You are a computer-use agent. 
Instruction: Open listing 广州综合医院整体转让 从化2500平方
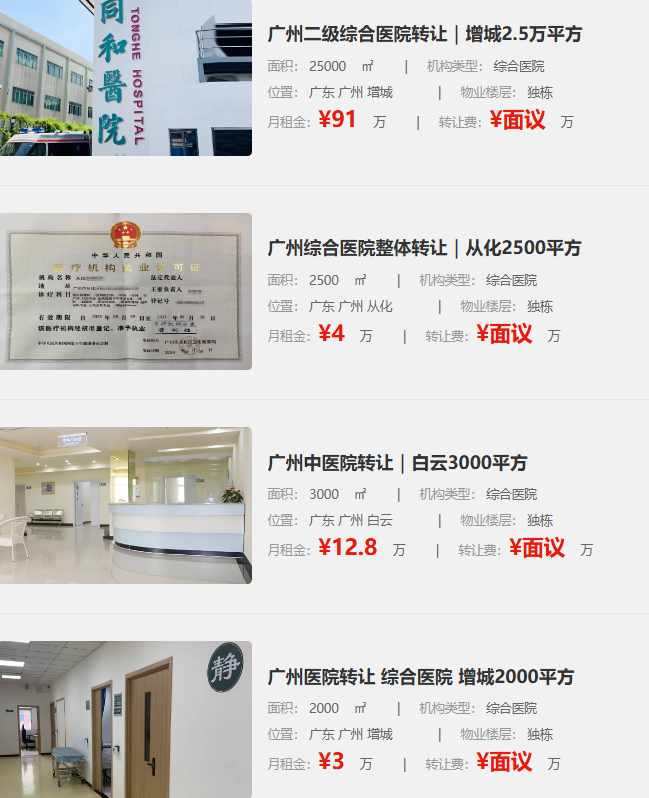(424, 248)
